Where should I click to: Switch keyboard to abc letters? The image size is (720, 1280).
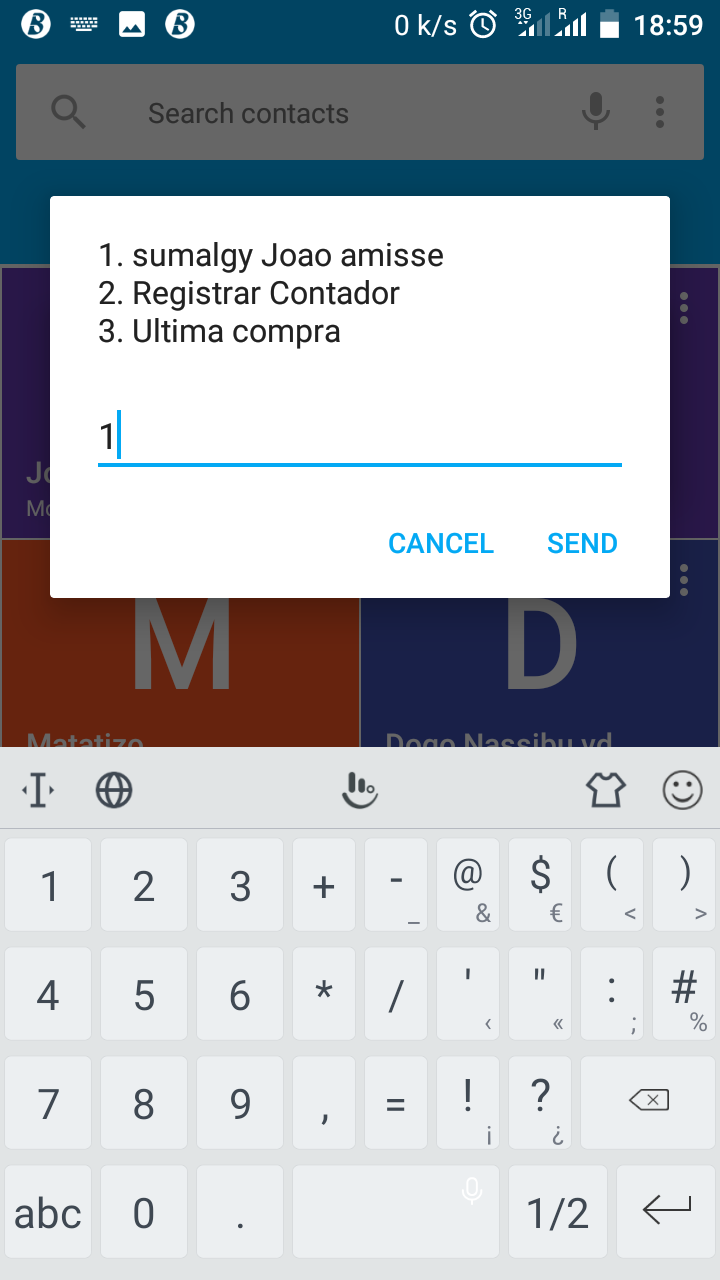click(x=48, y=1213)
